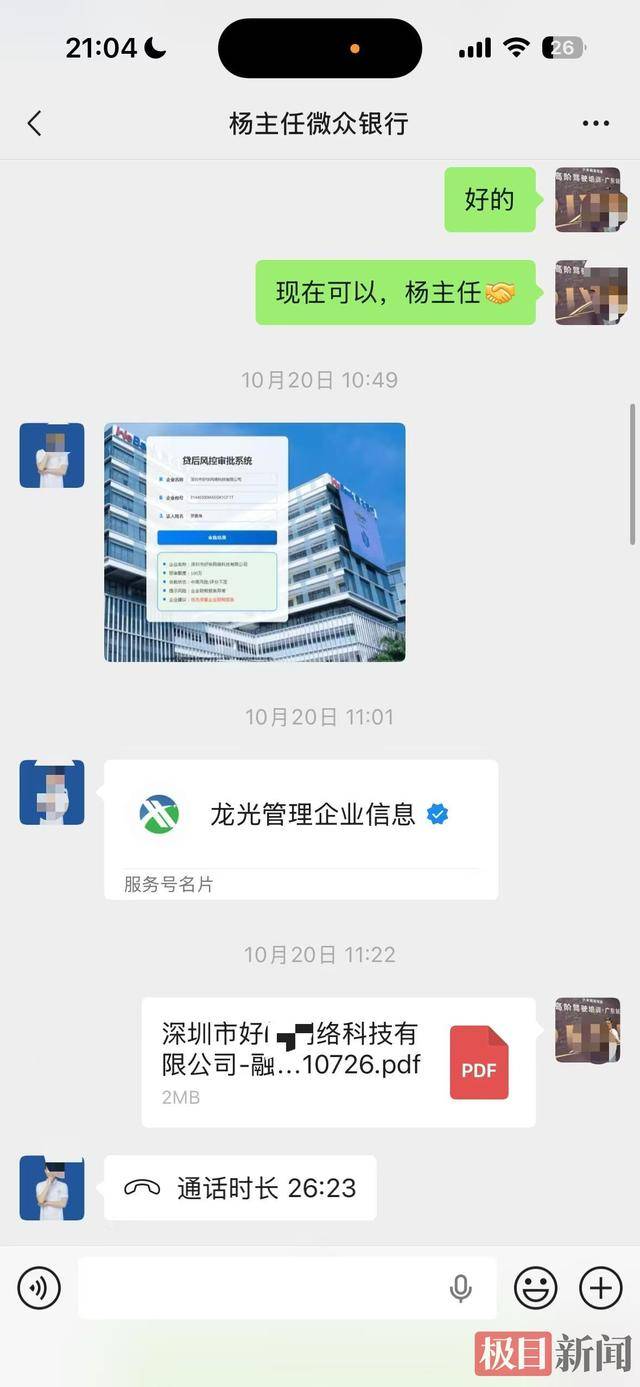Image resolution: width=640 pixels, height=1387 pixels.
Task: Open the 贷后风控审批系统 image message
Action: (x=255, y=542)
